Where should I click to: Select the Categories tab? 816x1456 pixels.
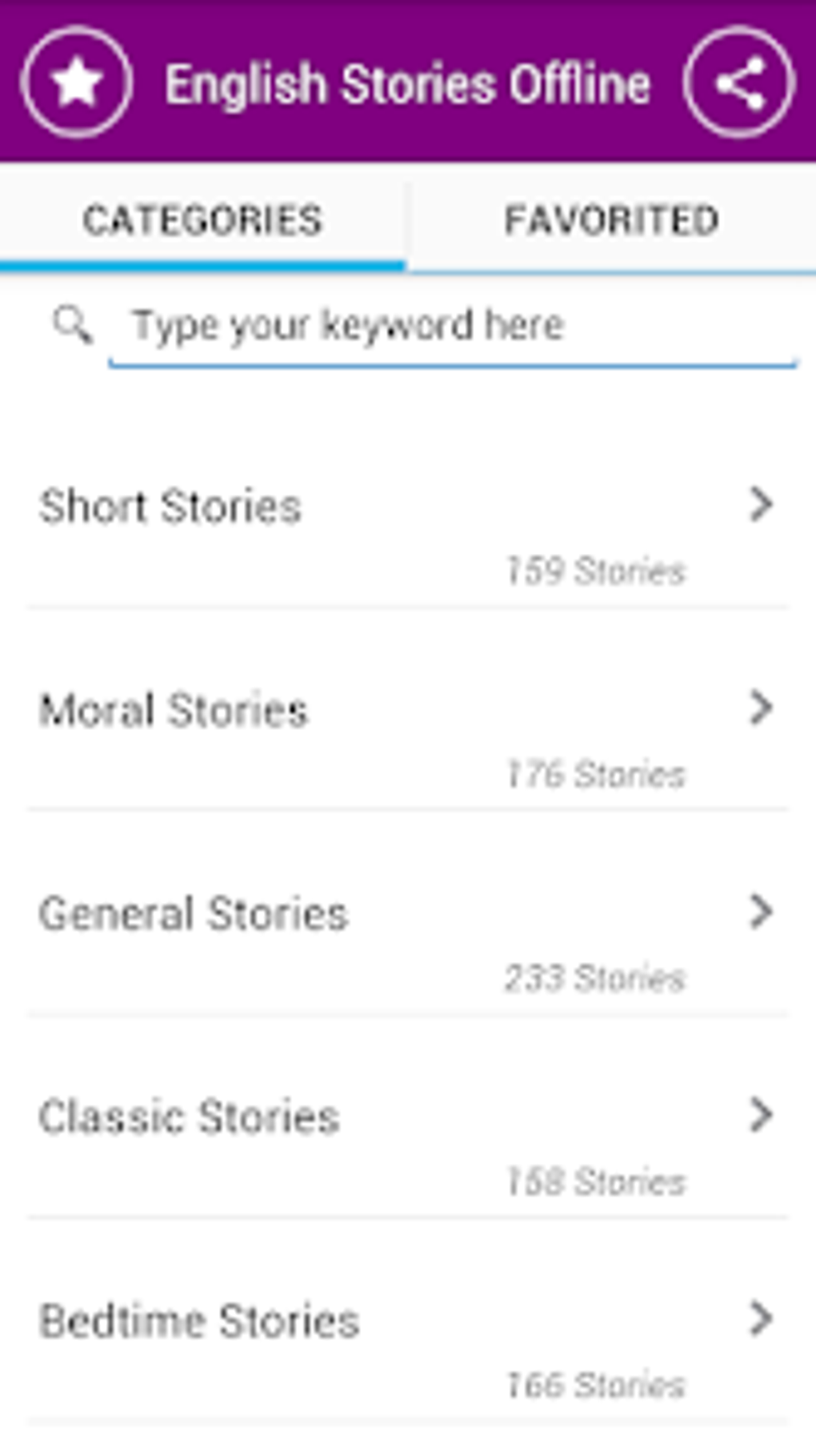(202, 220)
